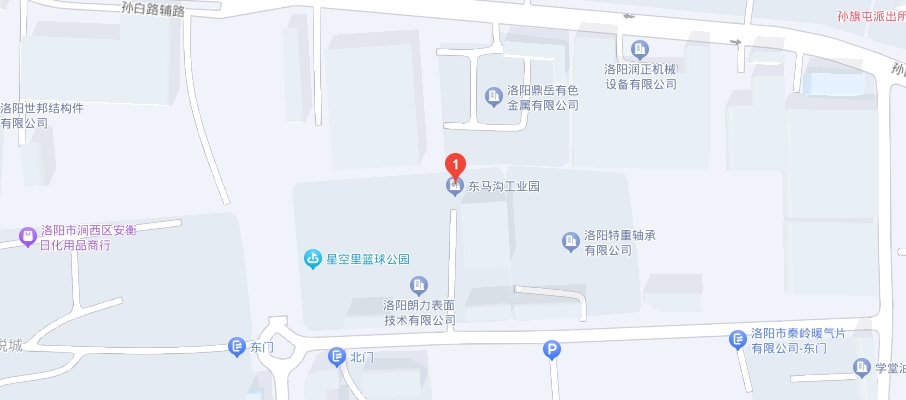Tap the blue parking P marker
906x400 pixels.
[551, 349]
